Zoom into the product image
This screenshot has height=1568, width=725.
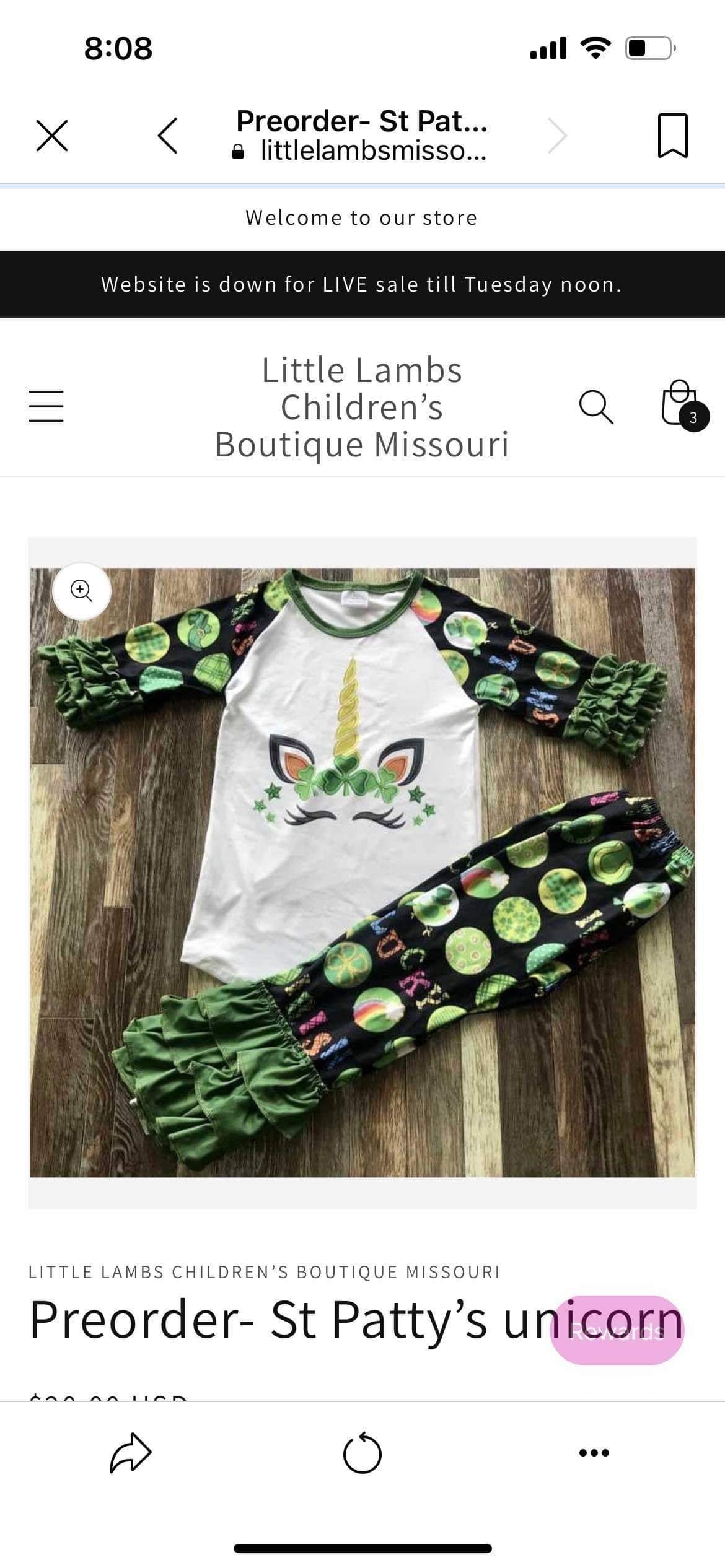click(82, 591)
